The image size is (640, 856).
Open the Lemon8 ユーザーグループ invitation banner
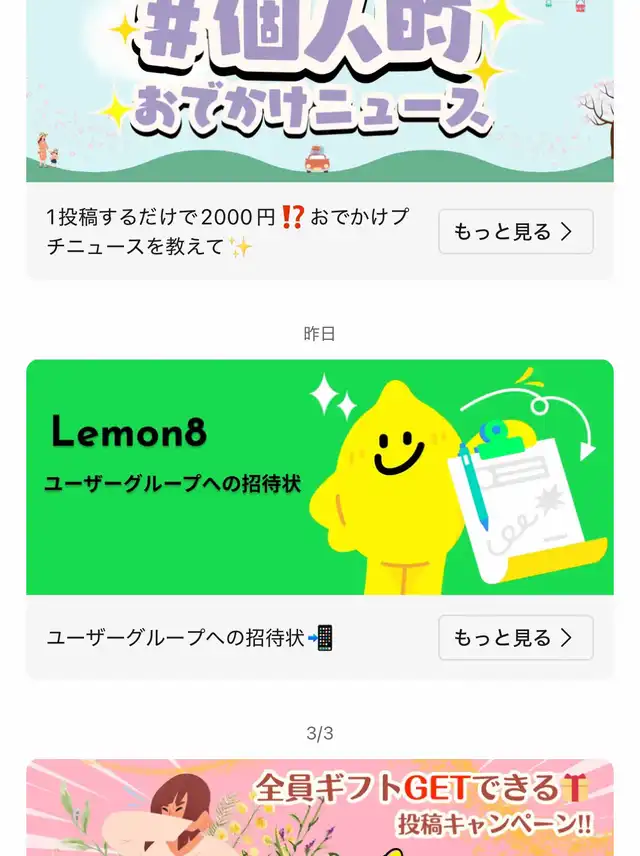(x=319, y=477)
